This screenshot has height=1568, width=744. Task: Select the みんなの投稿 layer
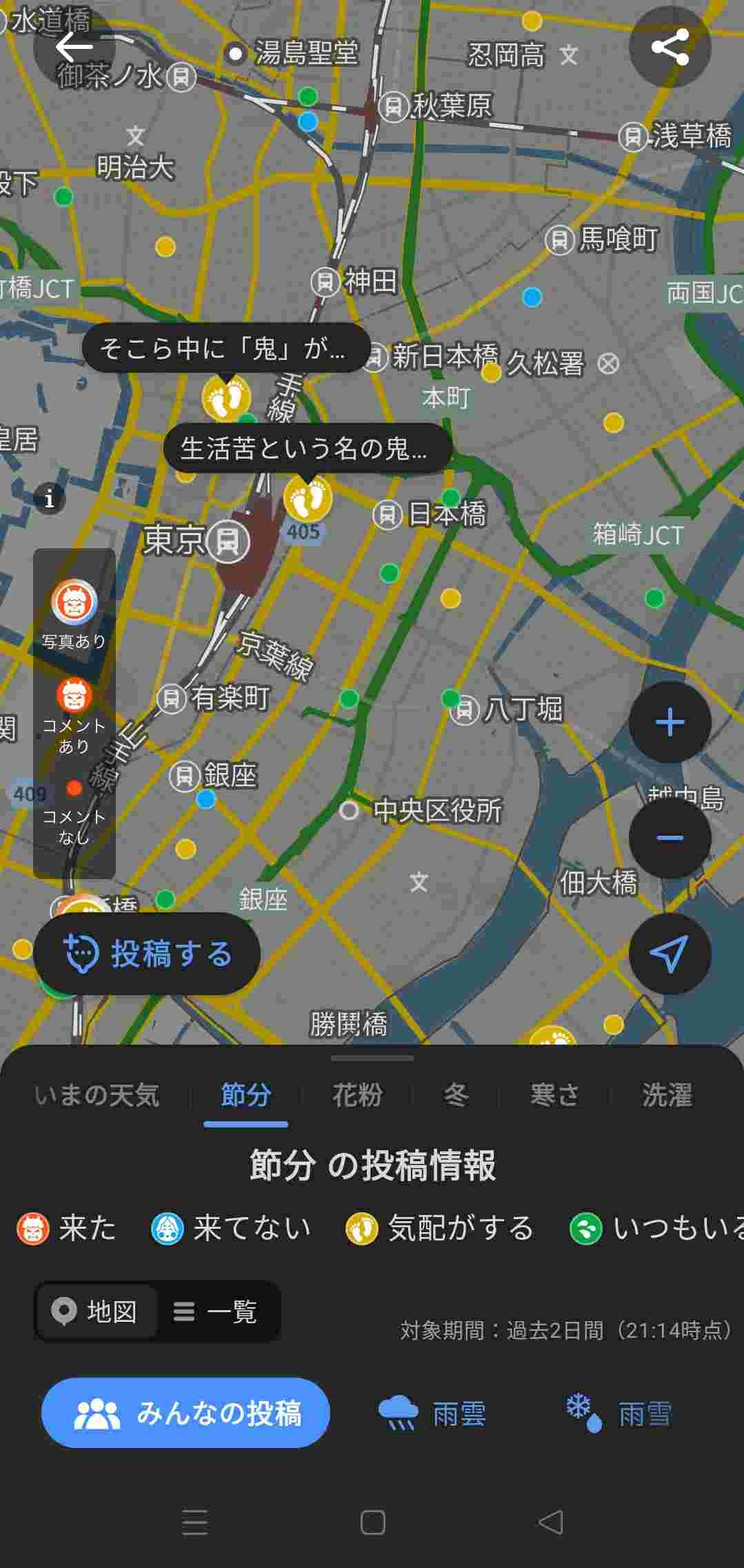click(185, 1413)
